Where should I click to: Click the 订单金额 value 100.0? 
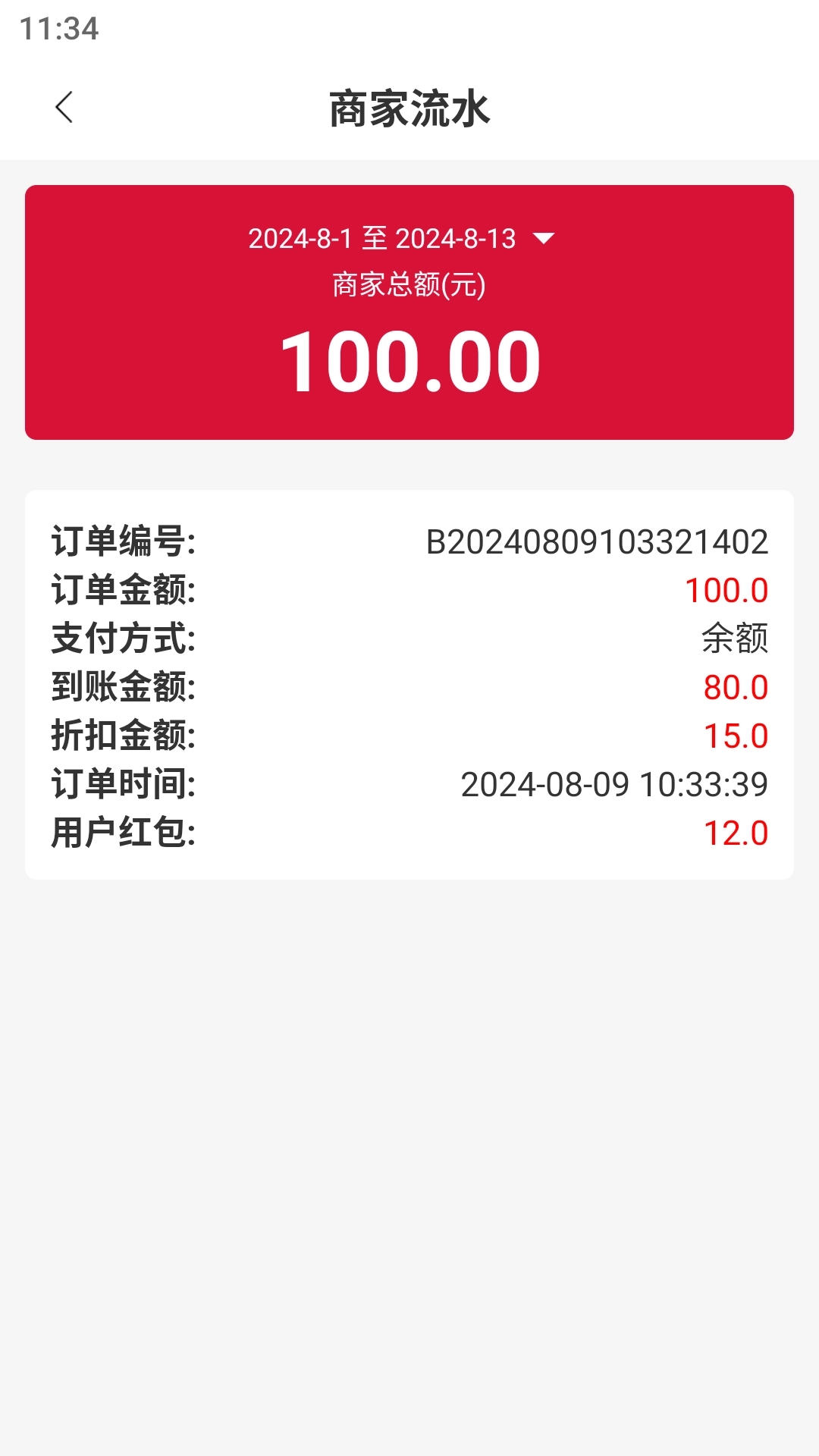pos(726,591)
